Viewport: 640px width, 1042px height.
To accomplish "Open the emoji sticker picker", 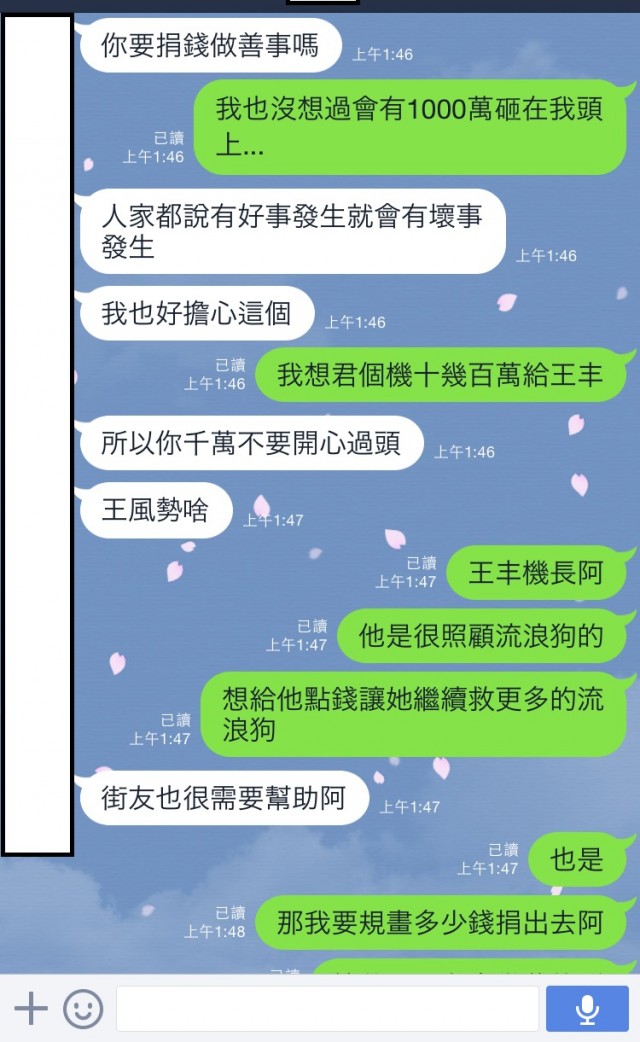I will click(83, 1009).
